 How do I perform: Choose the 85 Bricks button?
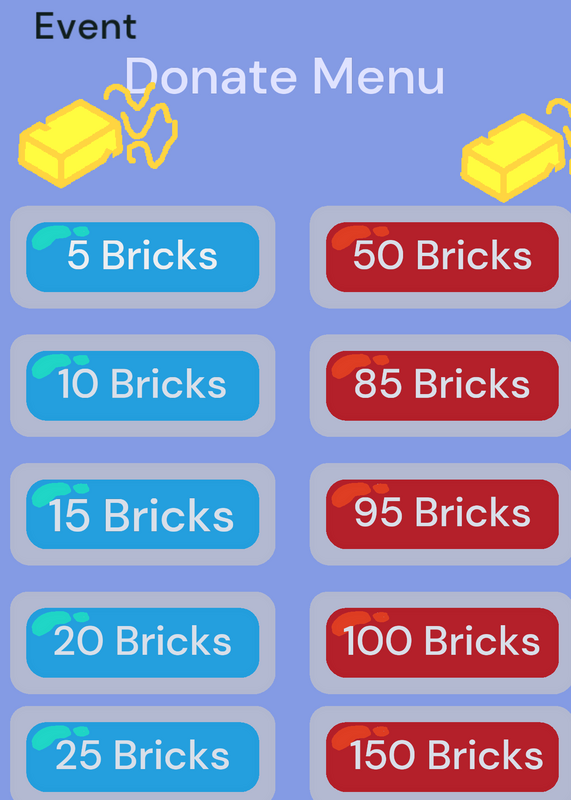tap(442, 385)
